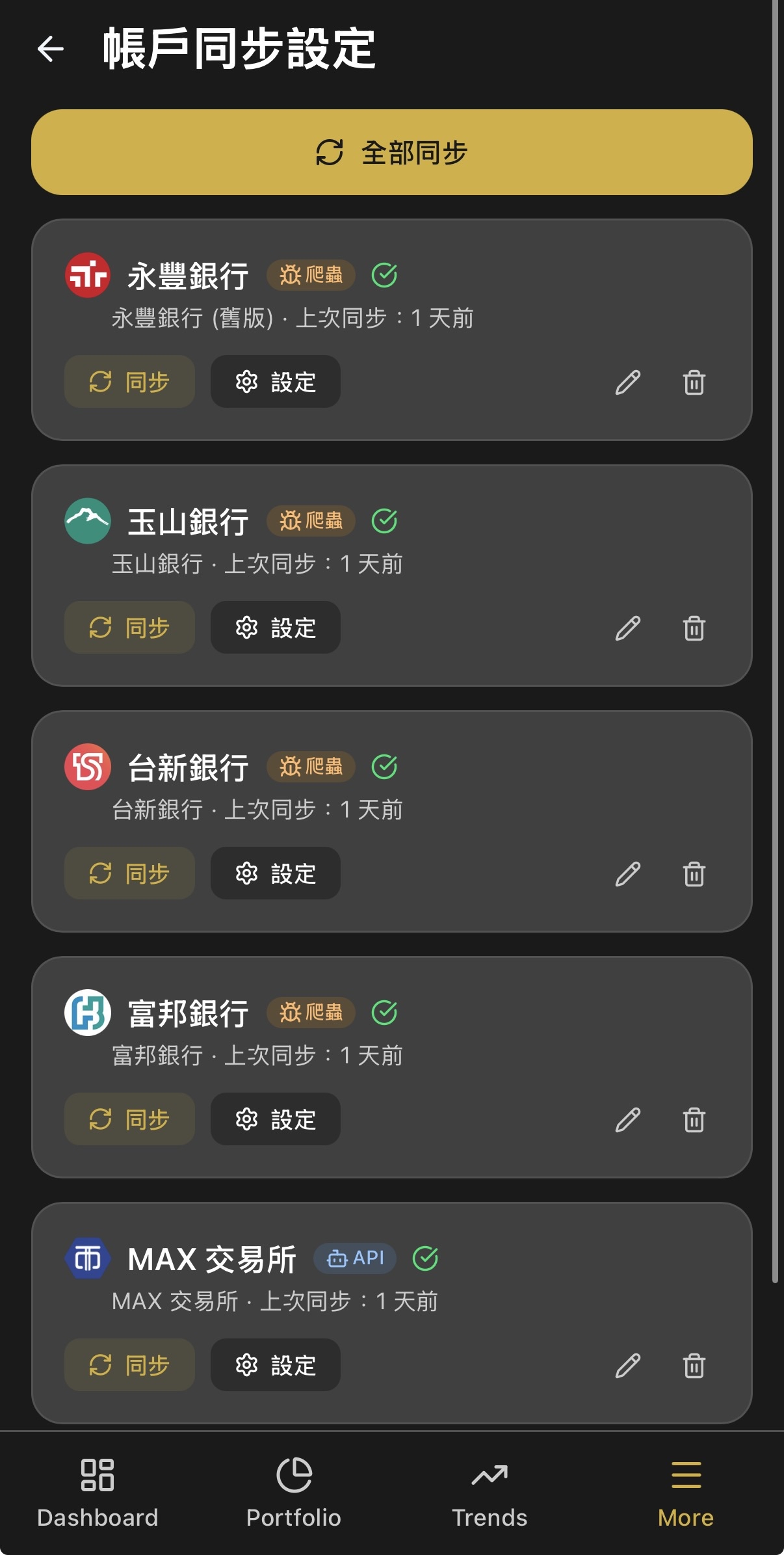Tap the back arrow to leave settings

49,48
